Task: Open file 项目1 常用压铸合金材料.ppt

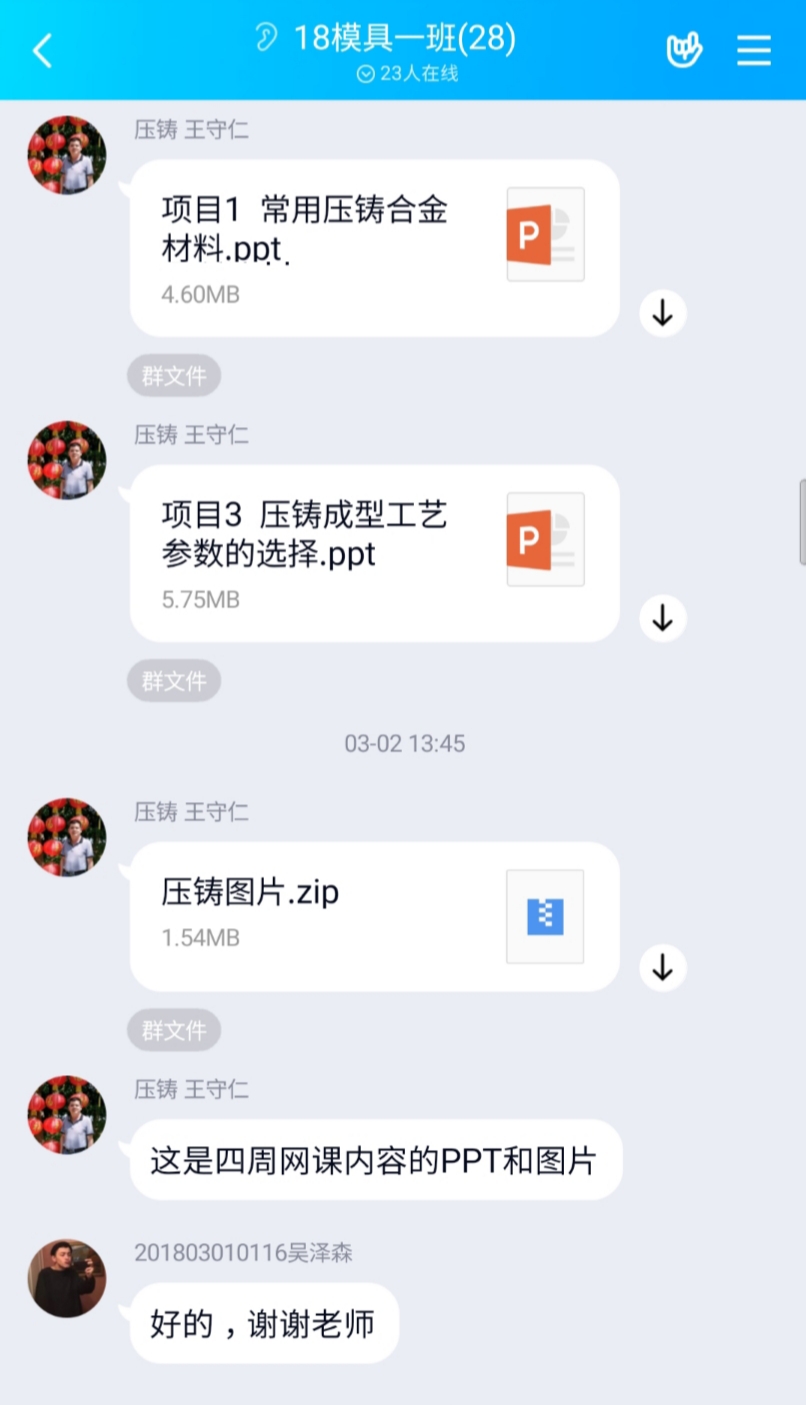Action: point(374,248)
